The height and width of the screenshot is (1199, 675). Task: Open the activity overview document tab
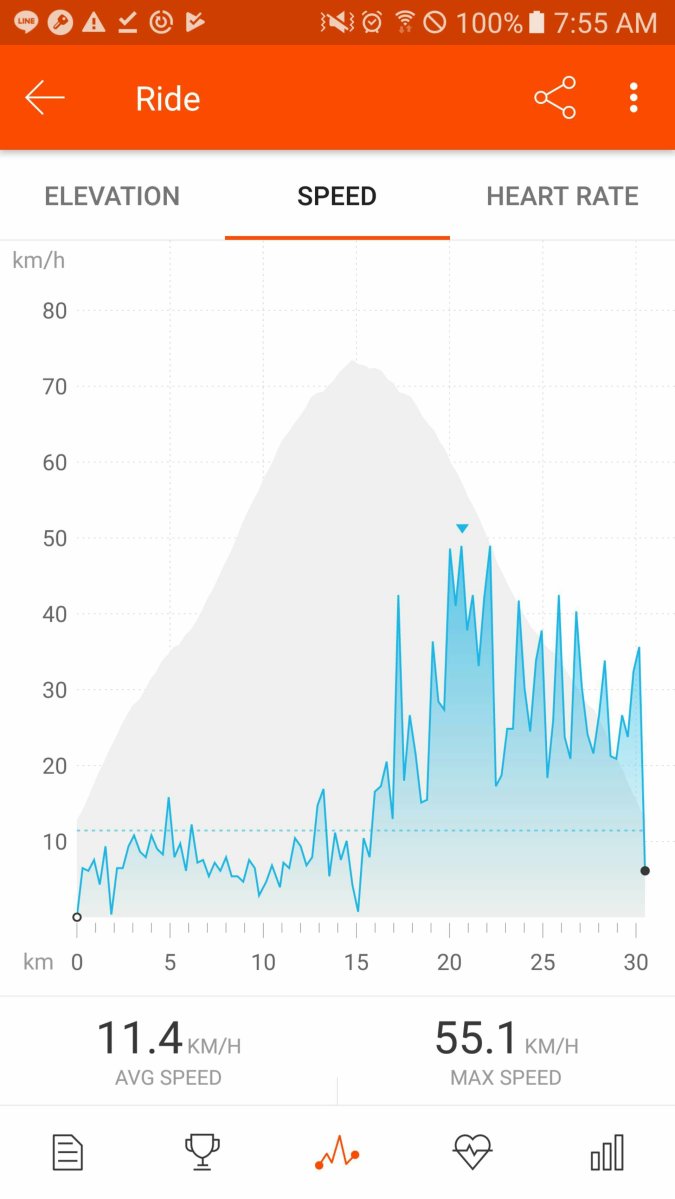coord(67,1153)
